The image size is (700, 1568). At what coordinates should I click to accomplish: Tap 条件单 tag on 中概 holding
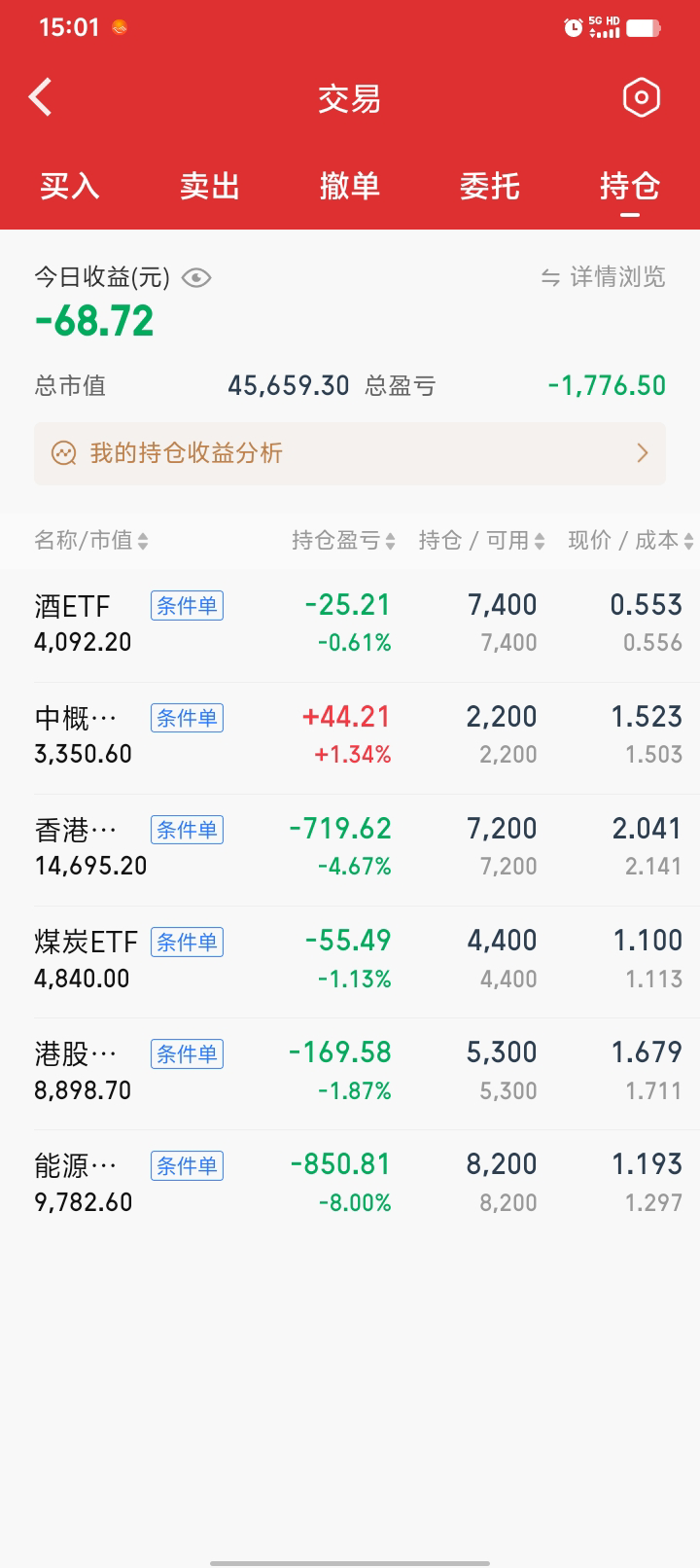187,718
